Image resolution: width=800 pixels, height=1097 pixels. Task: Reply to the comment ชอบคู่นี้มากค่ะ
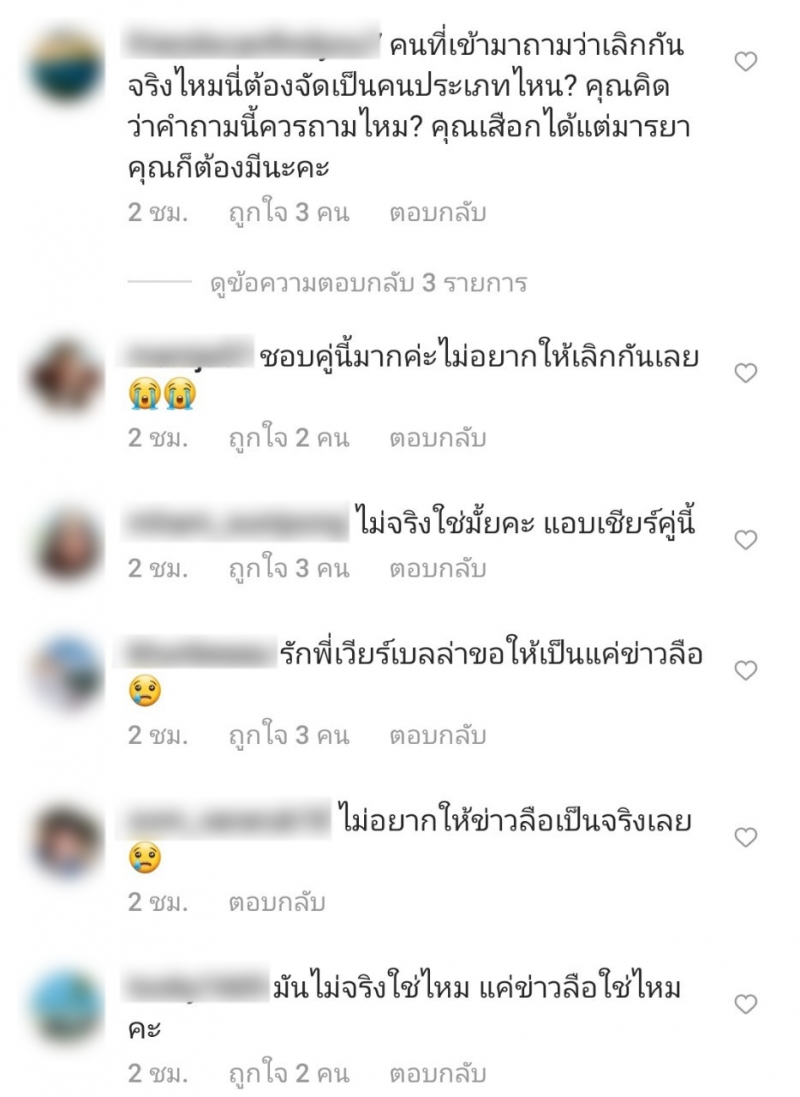click(438, 438)
